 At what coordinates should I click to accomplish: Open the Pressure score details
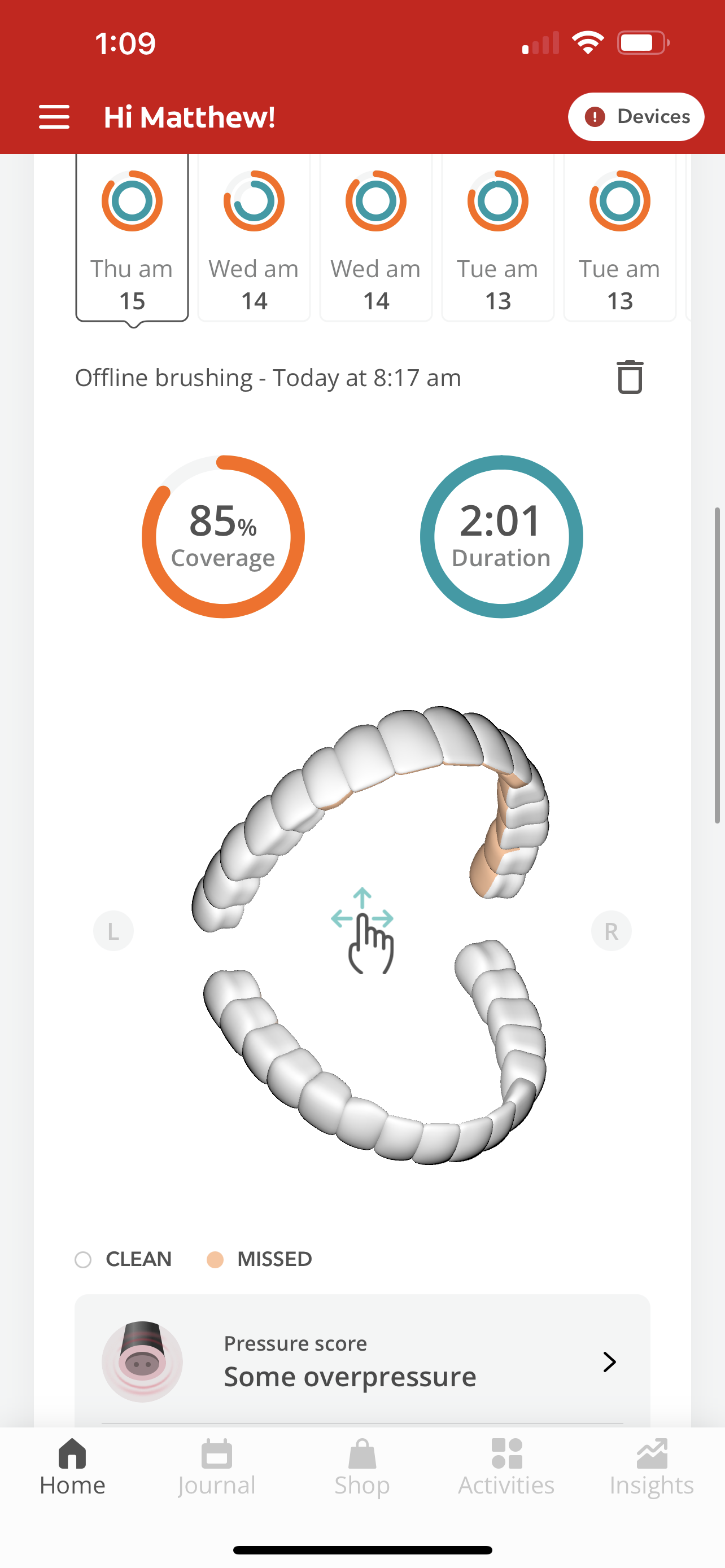tap(362, 1361)
